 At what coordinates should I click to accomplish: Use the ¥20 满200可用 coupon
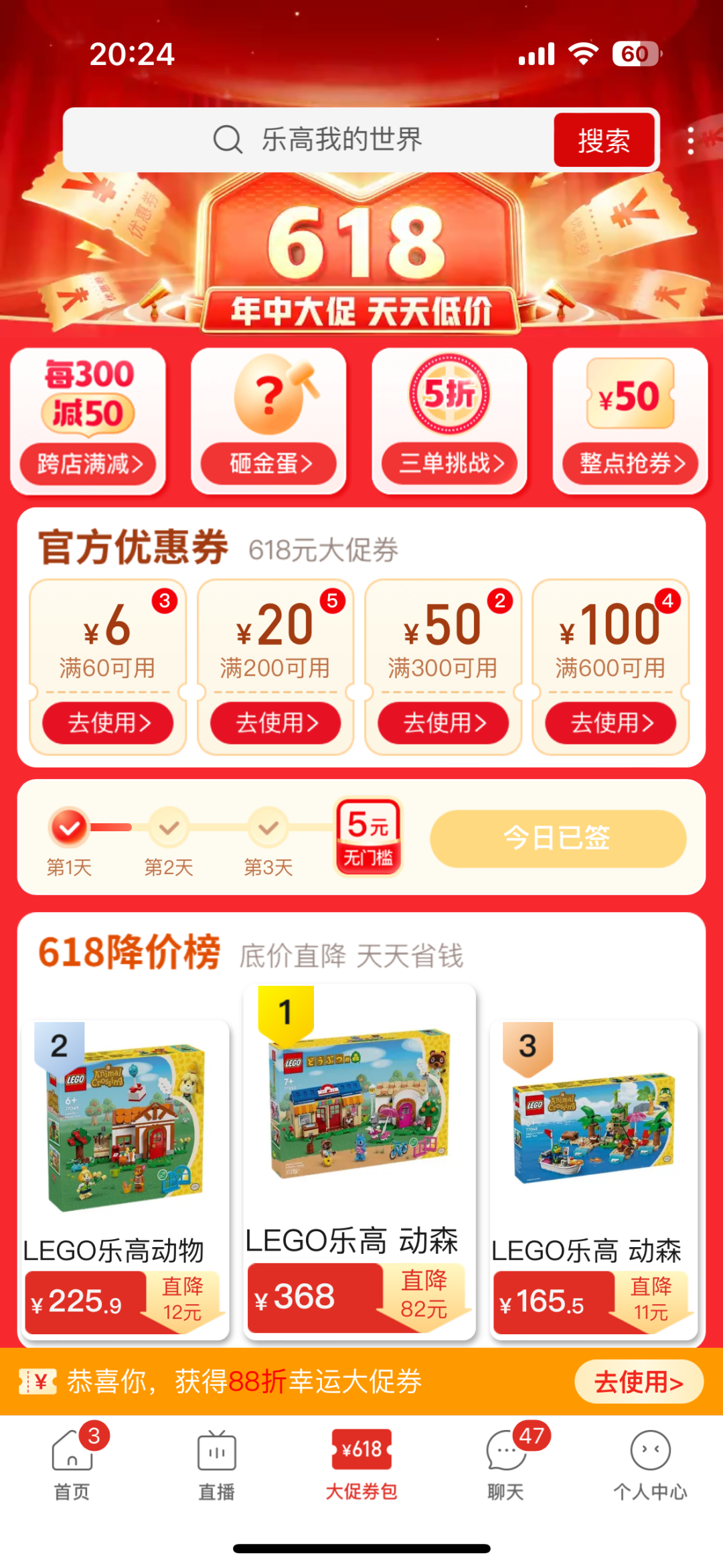click(x=276, y=723)
